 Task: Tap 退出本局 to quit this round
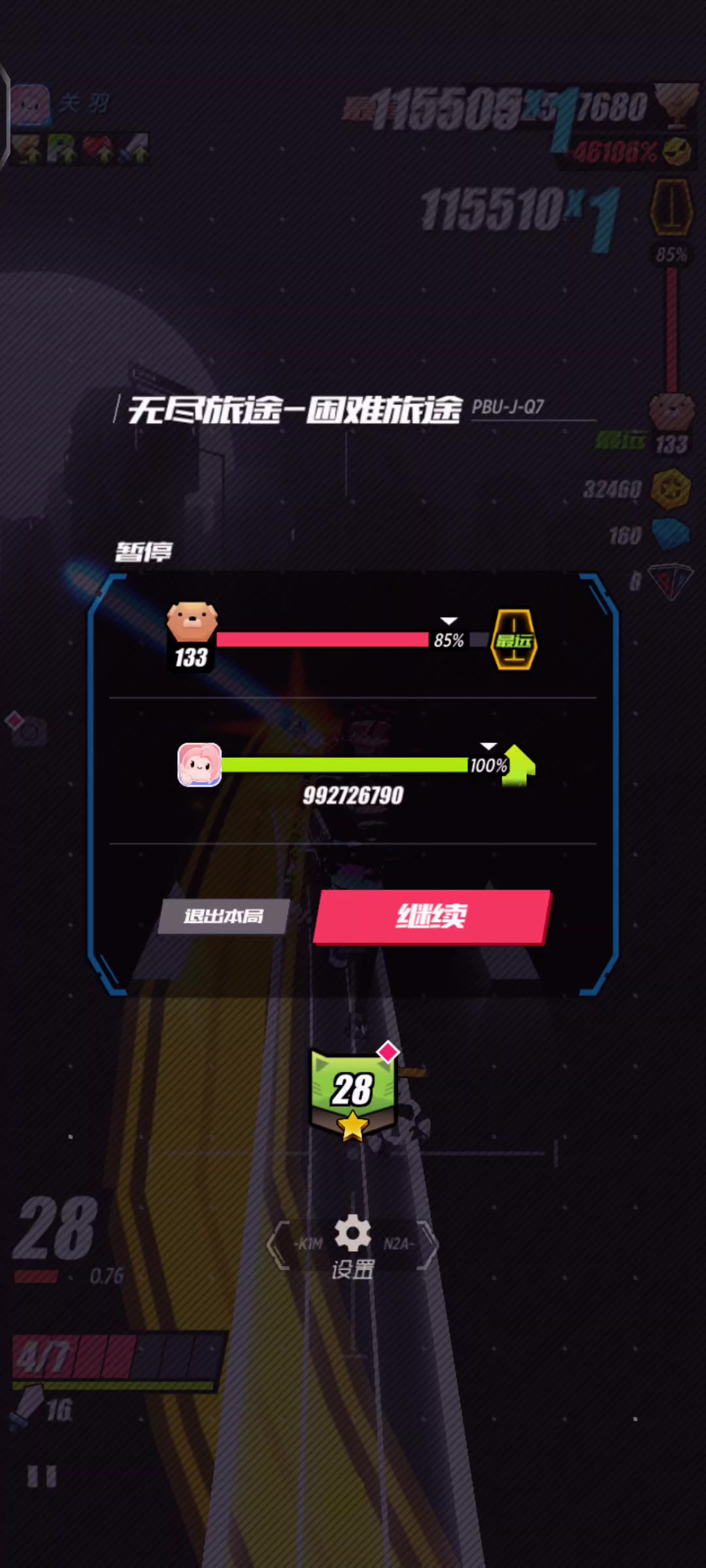(x=224, y=916)
